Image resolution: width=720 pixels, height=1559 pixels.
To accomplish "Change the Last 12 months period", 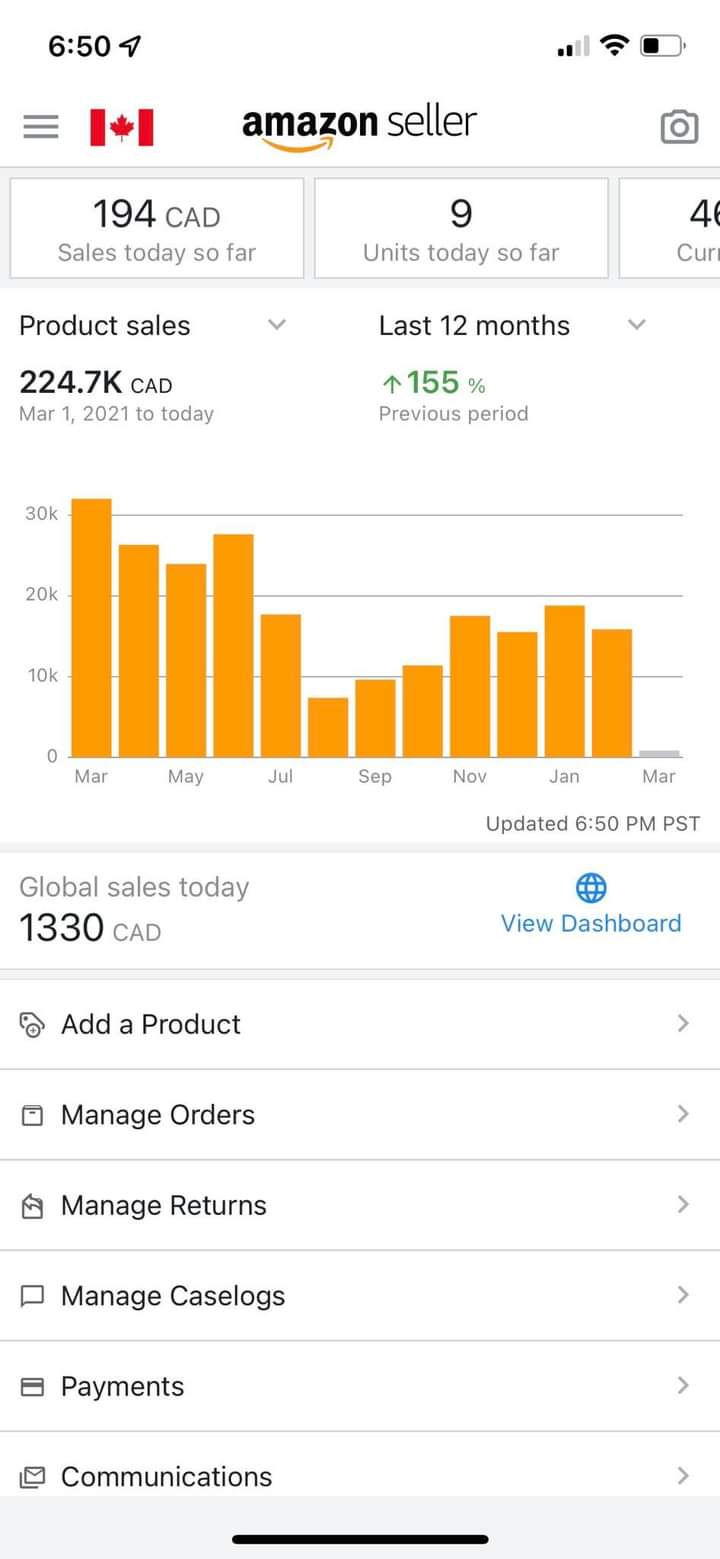I will tap(512, 325).
